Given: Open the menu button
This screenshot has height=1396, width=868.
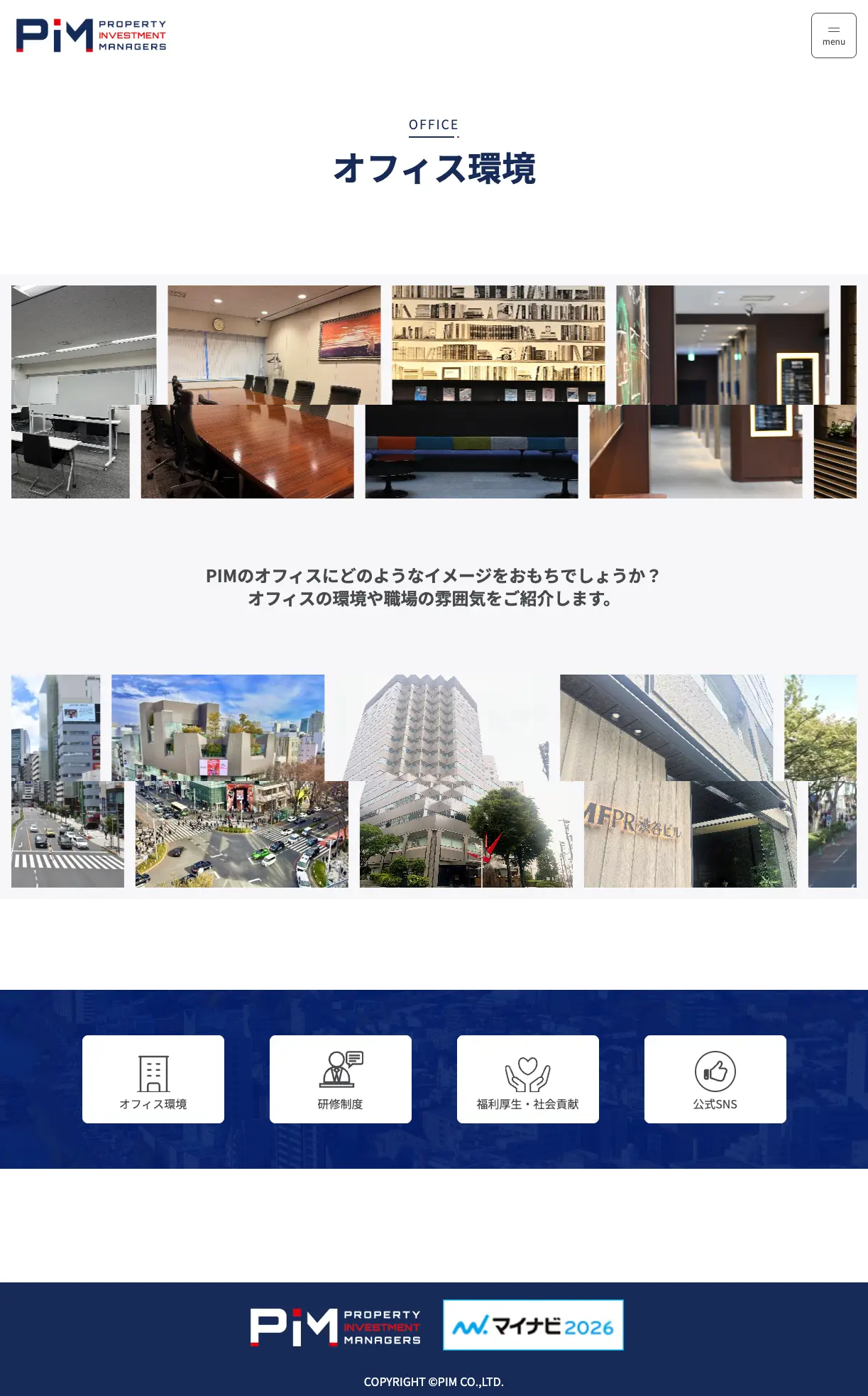Looking at the screenshot, I should (833, 36).
